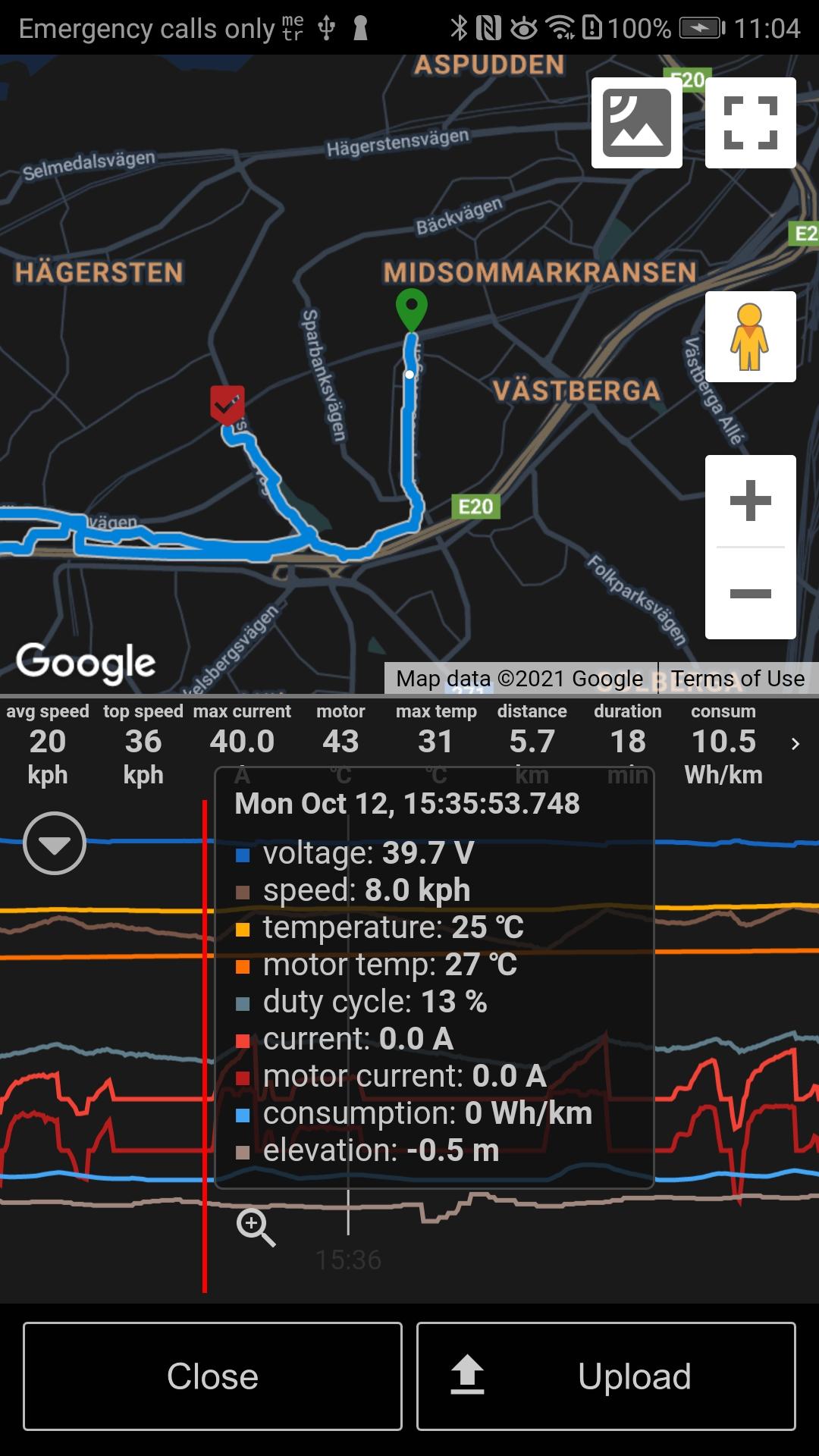This screenshot has height=1456, width=819.
Task: Tap the magnifier to zoom the chart
Action: coord(256,1228)
